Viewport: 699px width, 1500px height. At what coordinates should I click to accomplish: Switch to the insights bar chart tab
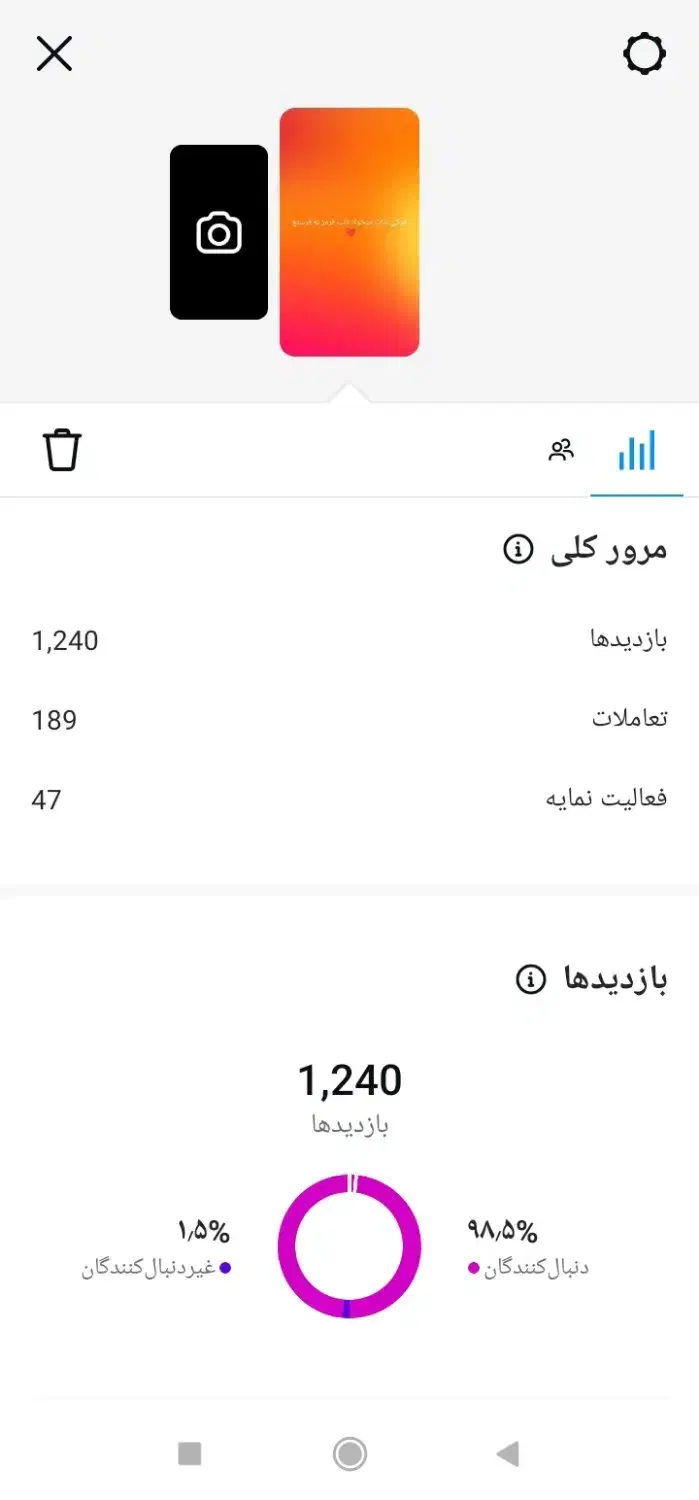click(x=636, y=451)
